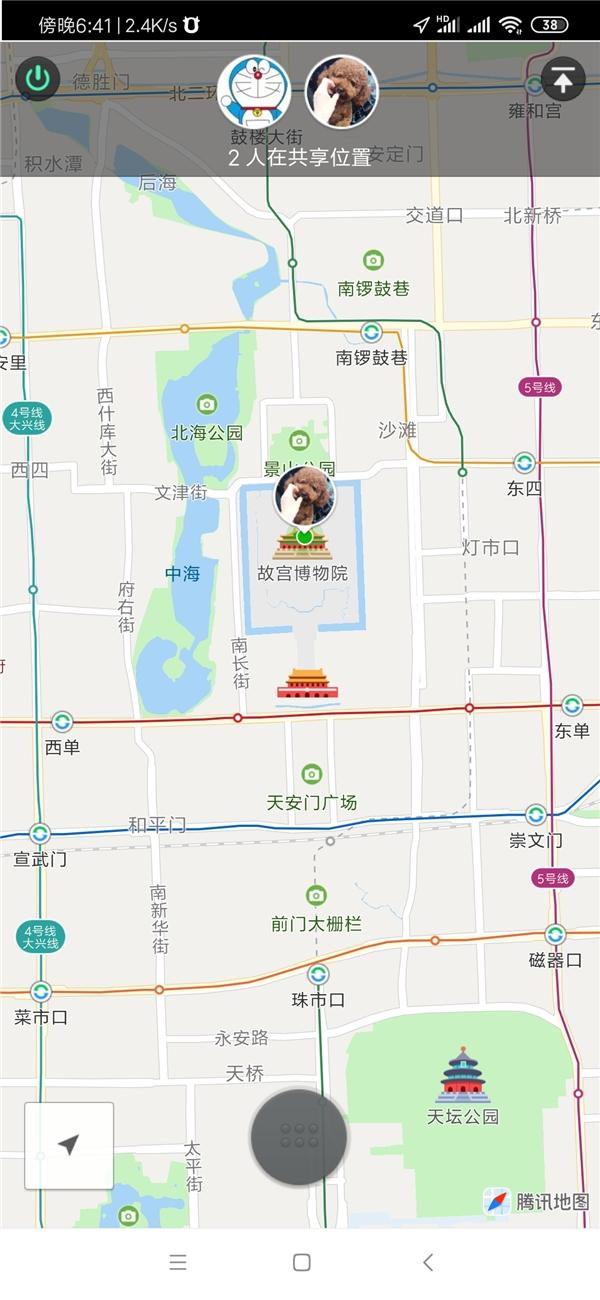Screen dimensions: 600x1300
Task: Collapse the location sharing screen with the up arrow
Action: pos(563,80)
